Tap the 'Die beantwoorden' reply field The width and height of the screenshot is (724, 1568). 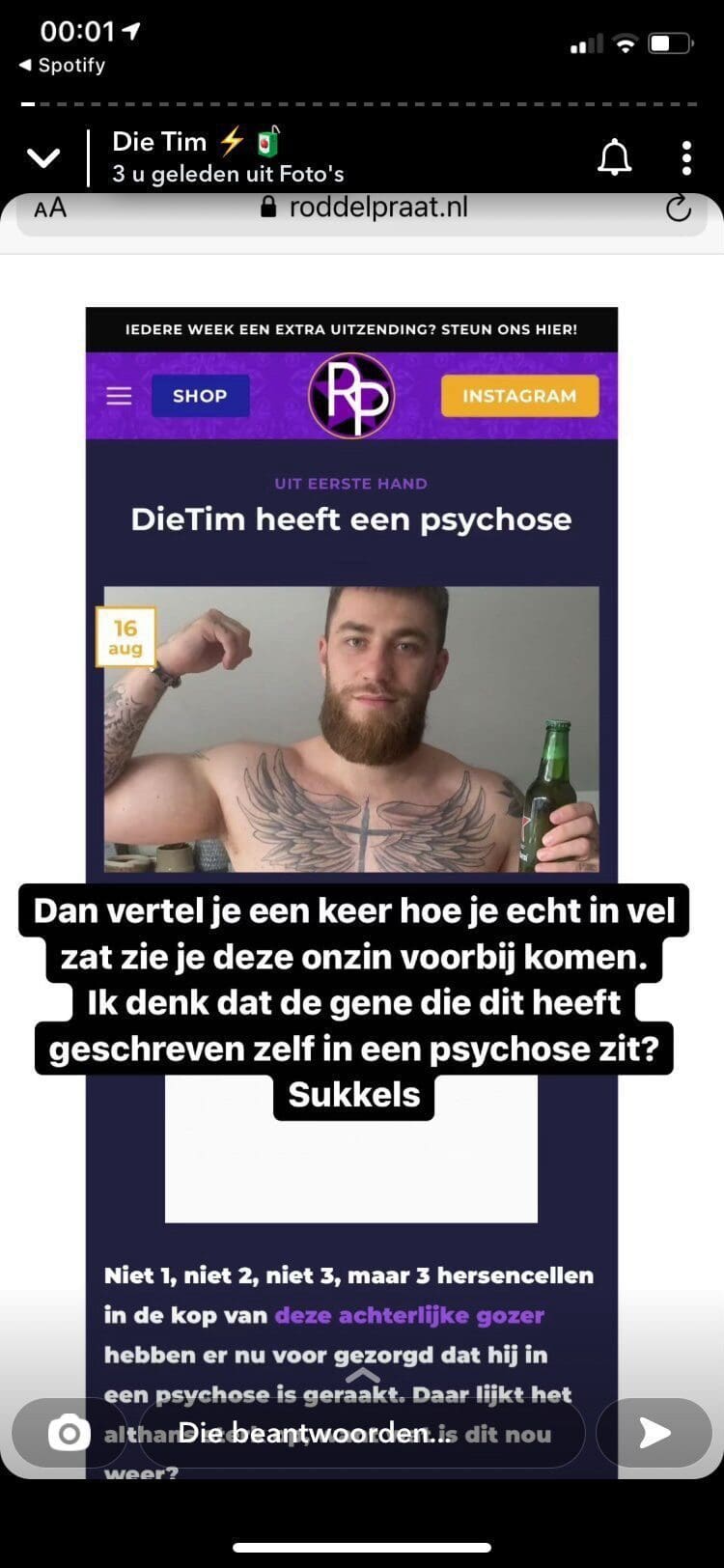[x=364, y=1433]
